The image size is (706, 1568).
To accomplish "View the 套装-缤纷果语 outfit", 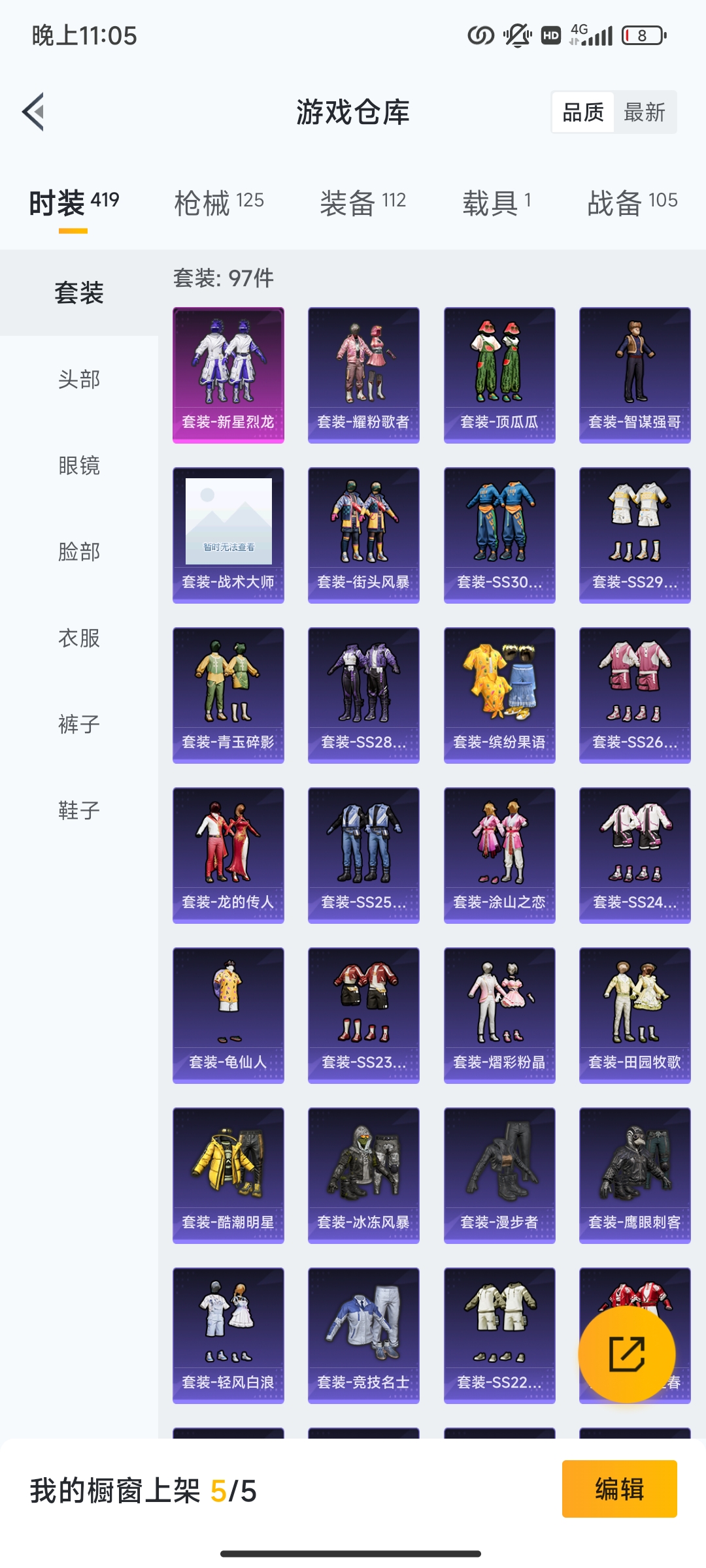I will (x=499, y=695).
